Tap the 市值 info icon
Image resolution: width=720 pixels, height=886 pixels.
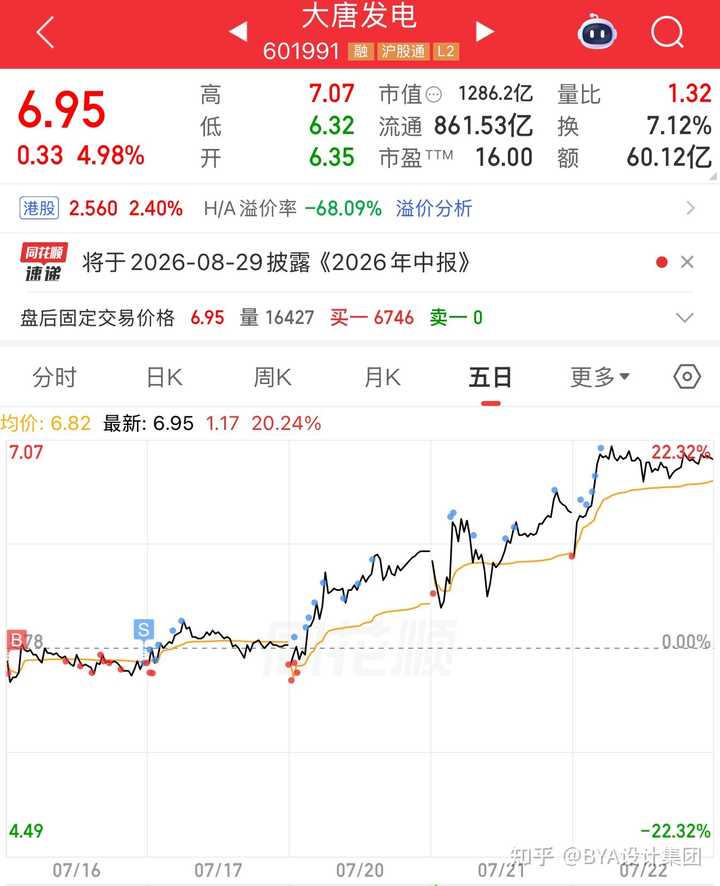click(433, 94)
